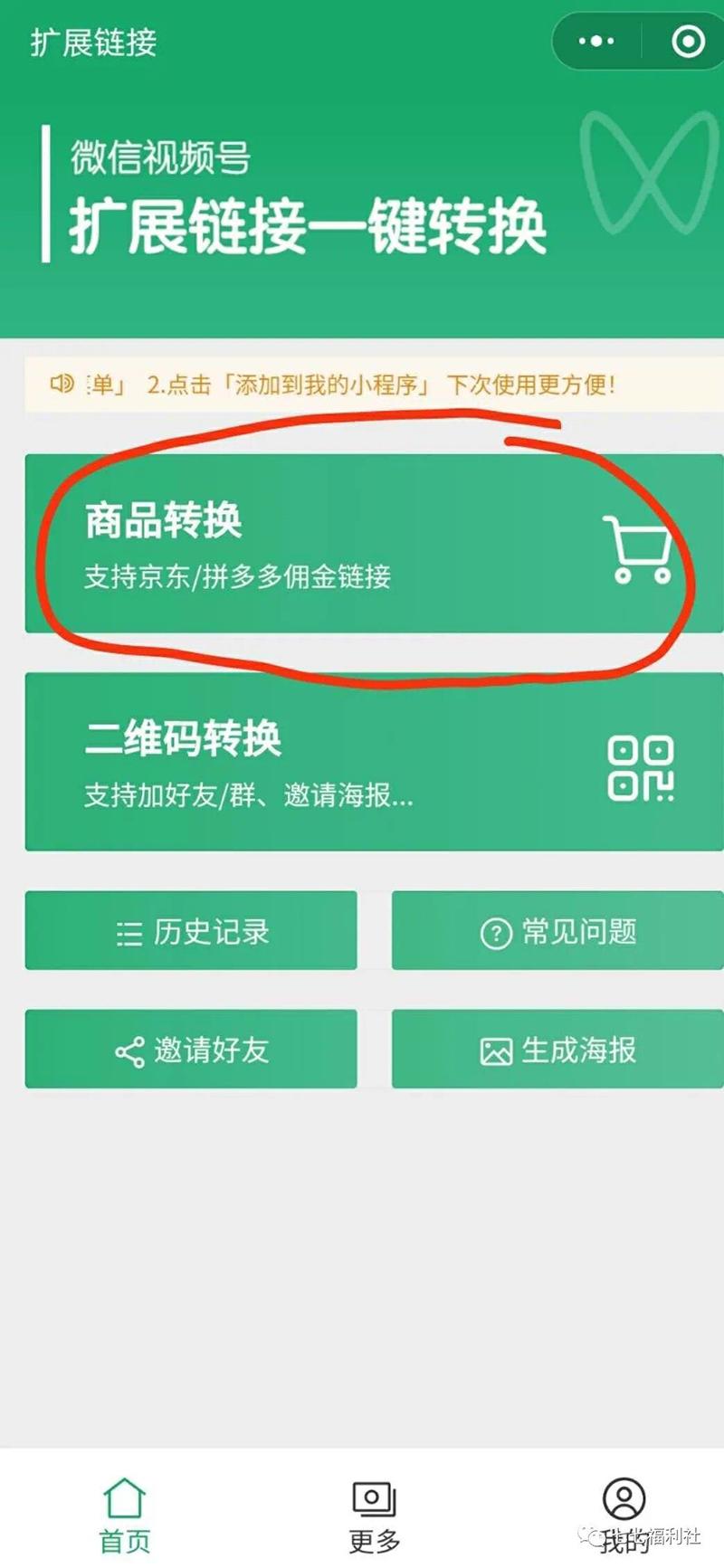Select 生成海报
The height and width of the screenshot is (1568, 724).
click(x=557, y=1050)
